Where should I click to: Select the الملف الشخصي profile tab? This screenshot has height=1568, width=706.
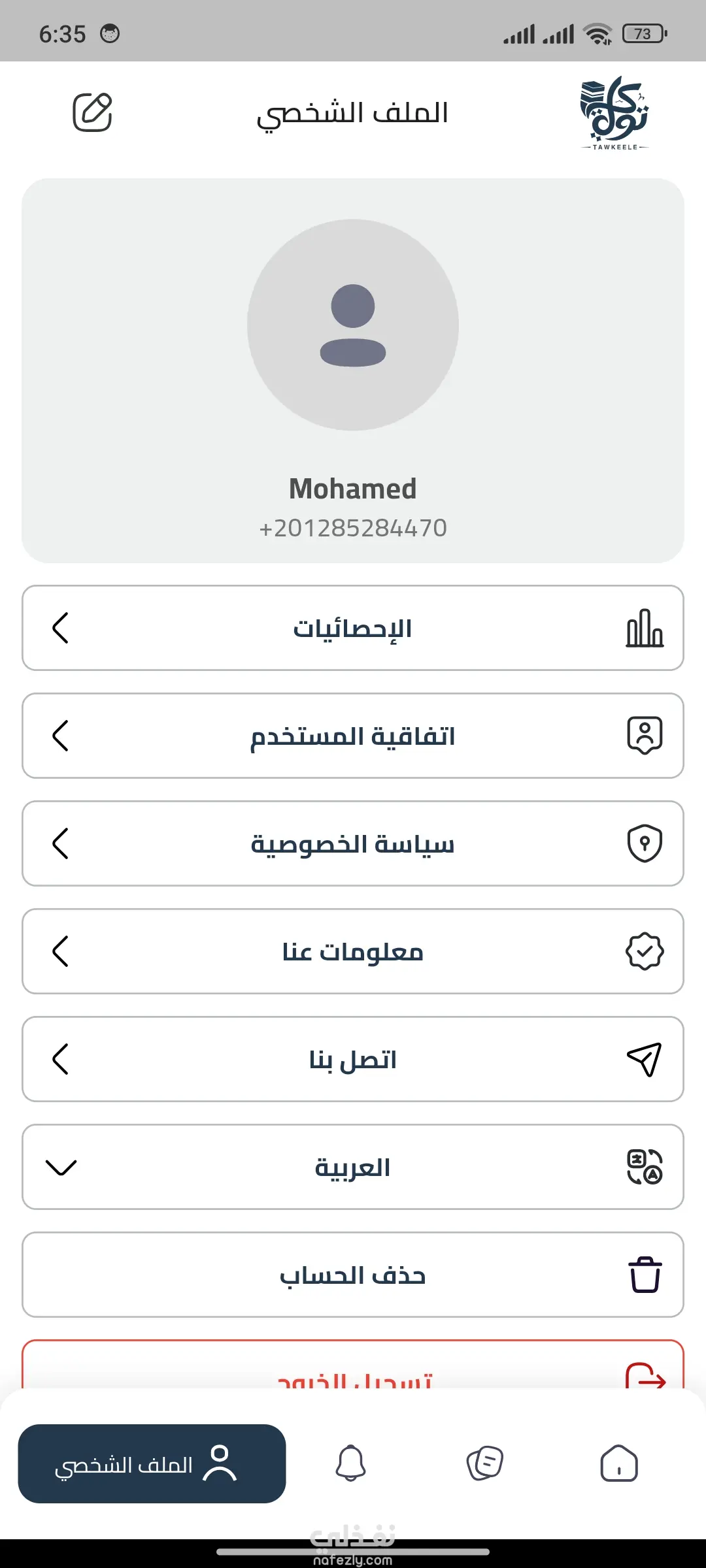152,1463
